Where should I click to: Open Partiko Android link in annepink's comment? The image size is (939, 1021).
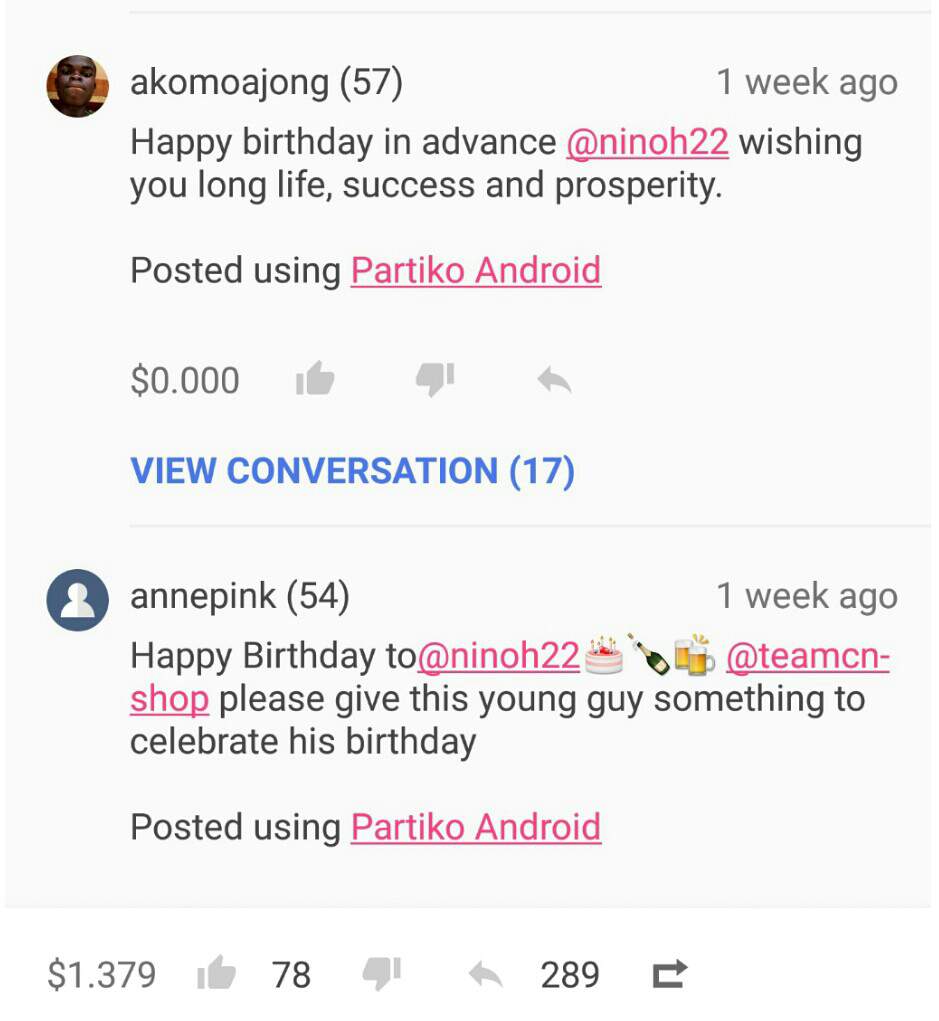pyautogui.click(x=475, y=828)
